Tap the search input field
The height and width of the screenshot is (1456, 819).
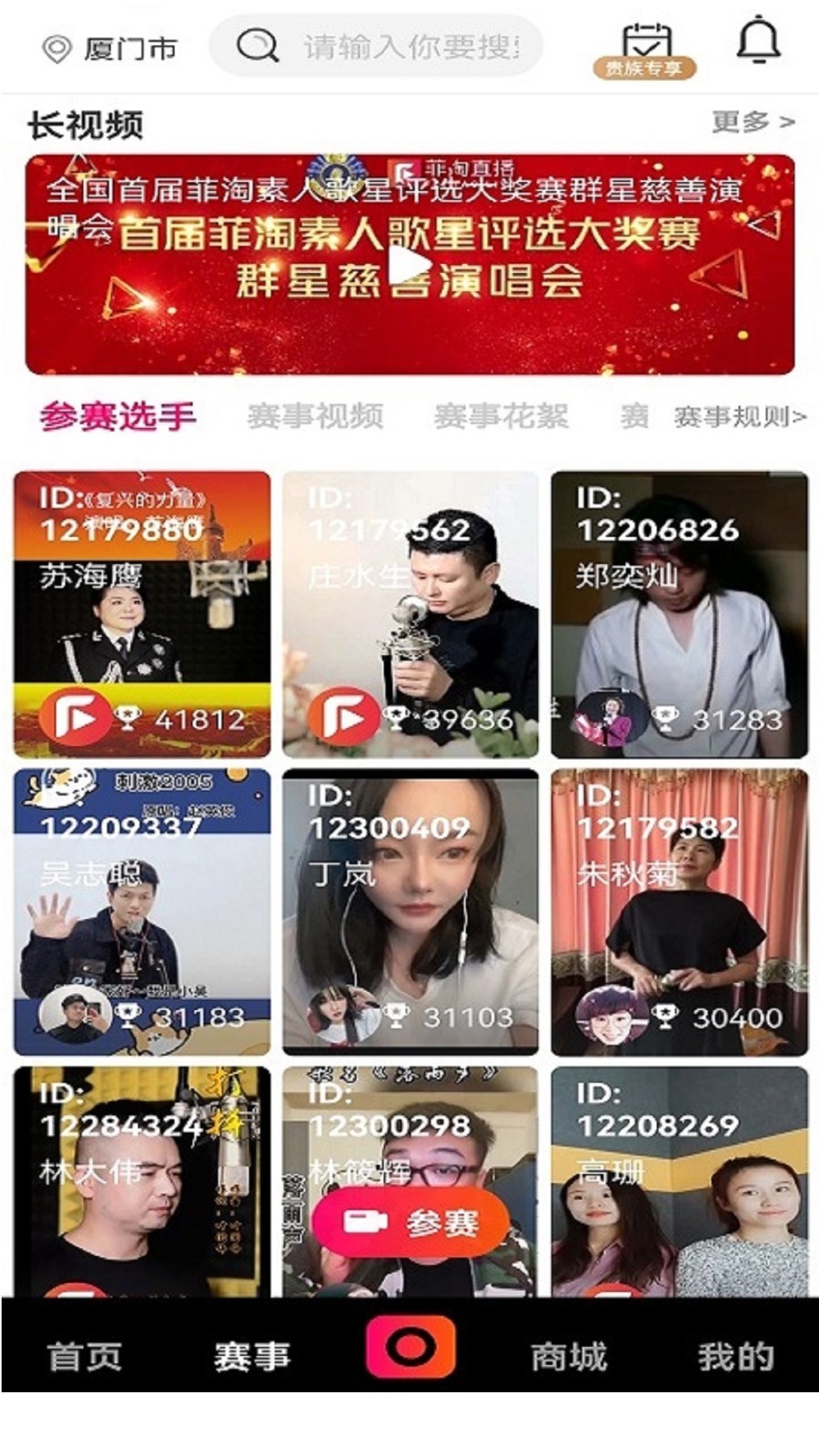pos(376,45)
